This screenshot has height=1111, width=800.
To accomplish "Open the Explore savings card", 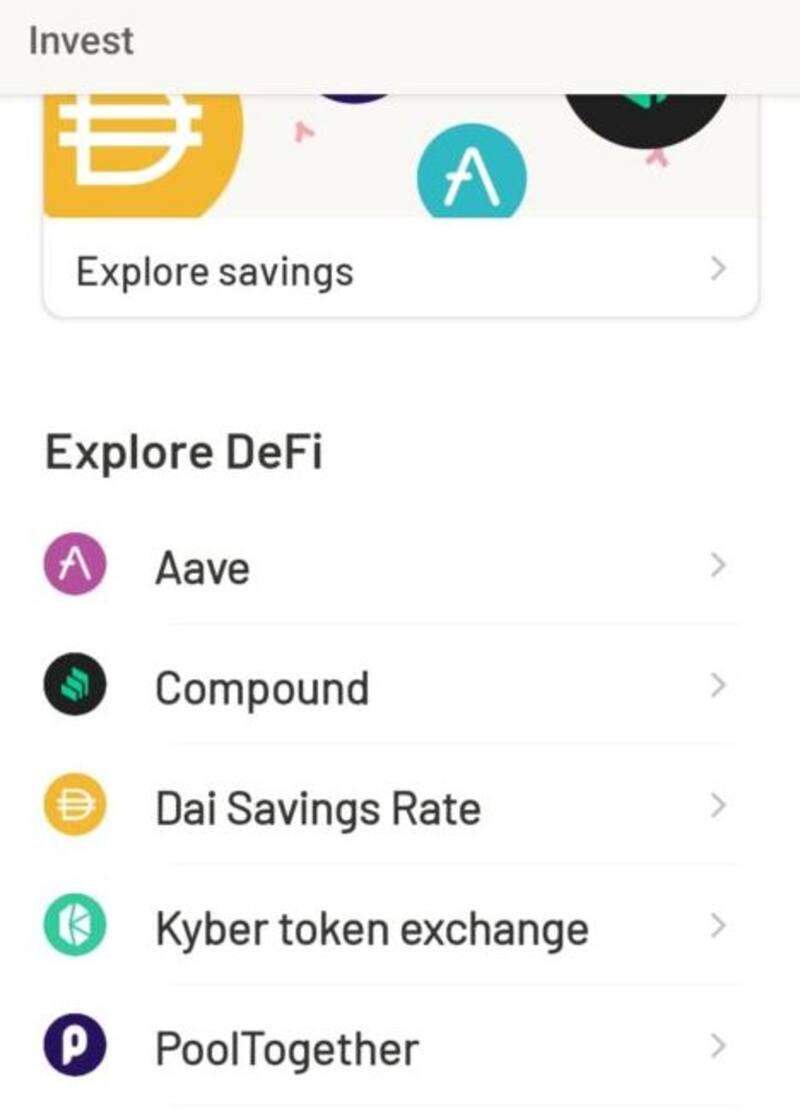I will click(x=400, y=270).
